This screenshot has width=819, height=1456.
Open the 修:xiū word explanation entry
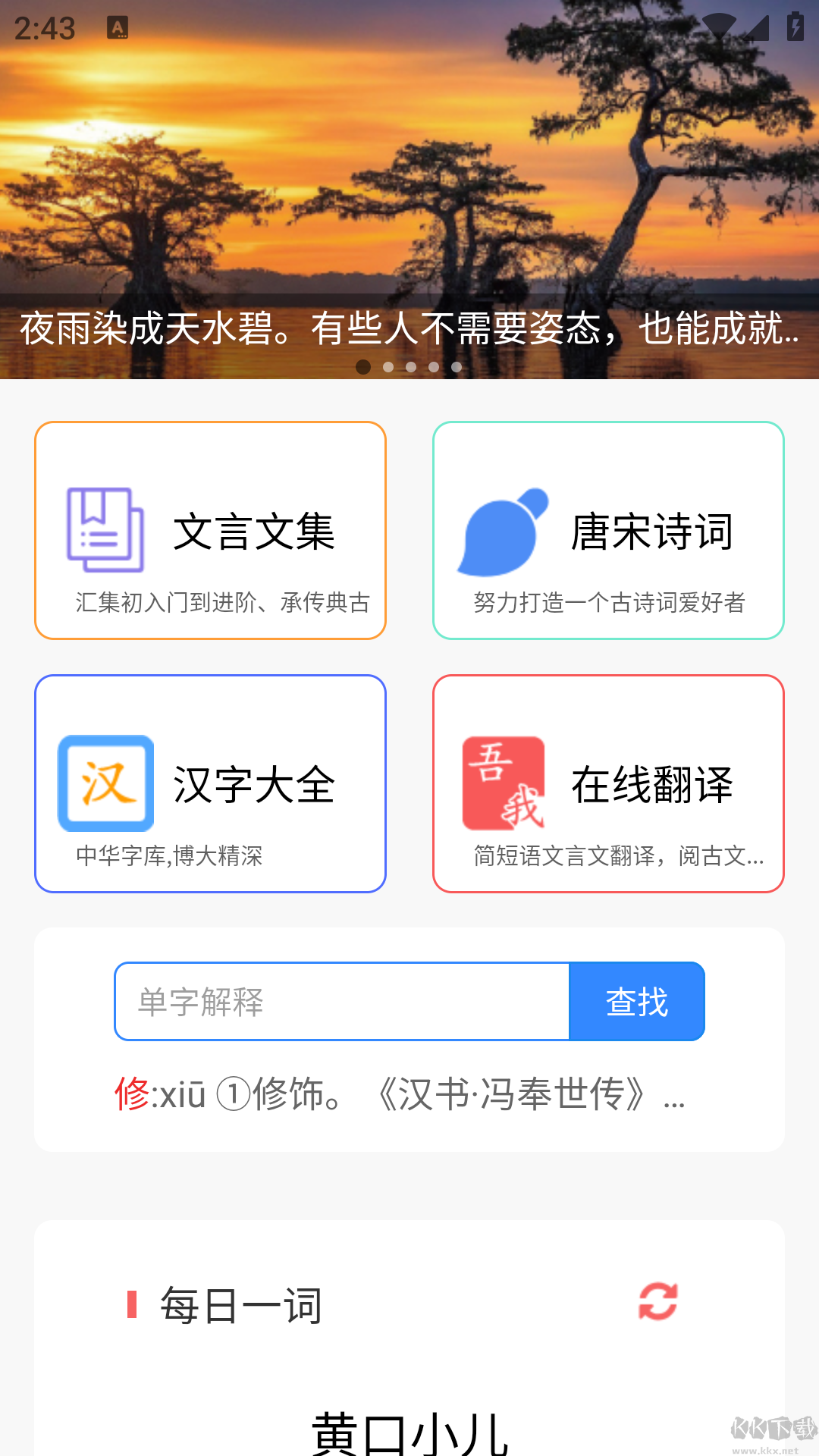pyautogui.click(x=400, y=1094)
